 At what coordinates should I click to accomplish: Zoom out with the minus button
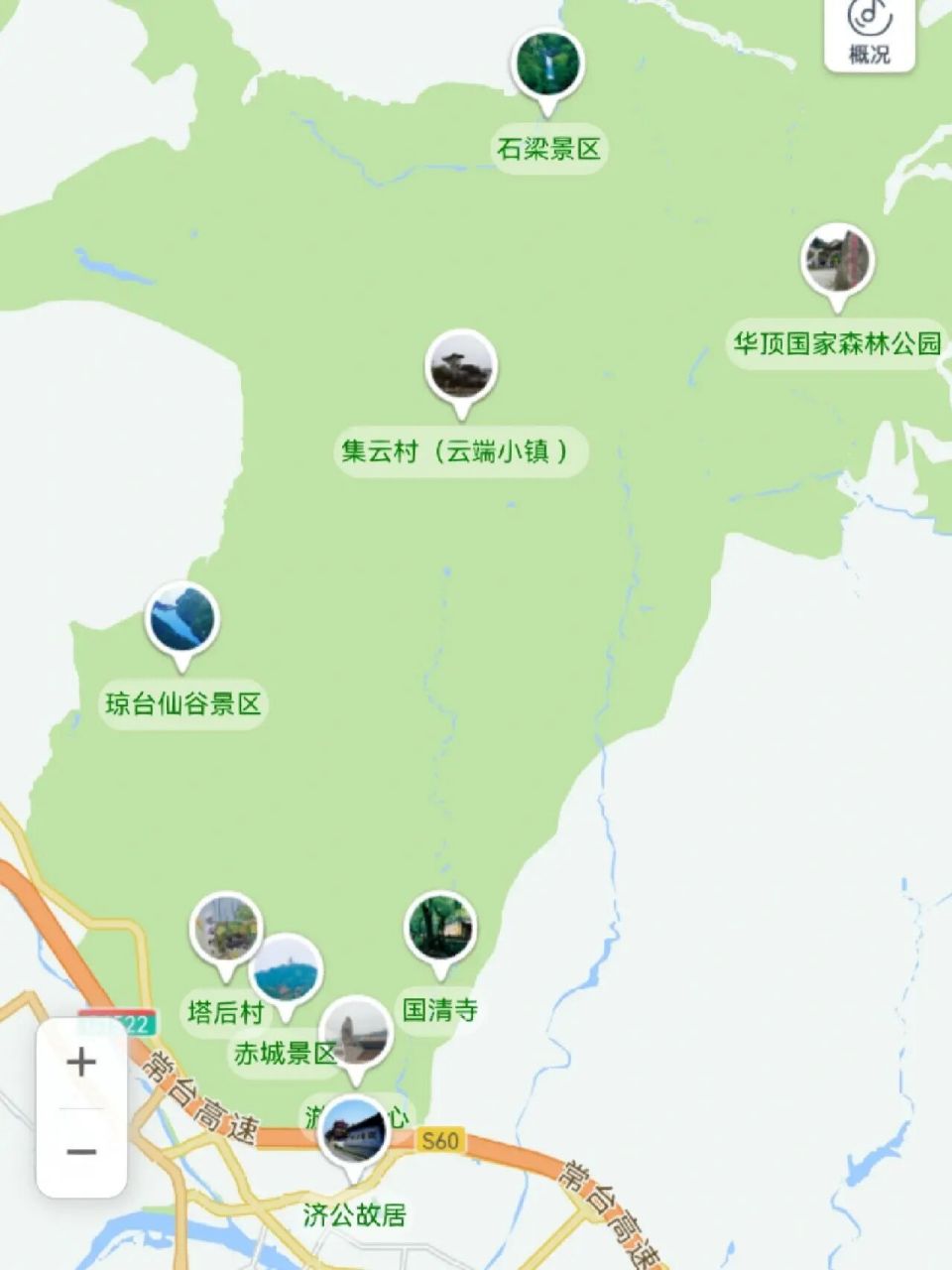tap(79, 1151)
